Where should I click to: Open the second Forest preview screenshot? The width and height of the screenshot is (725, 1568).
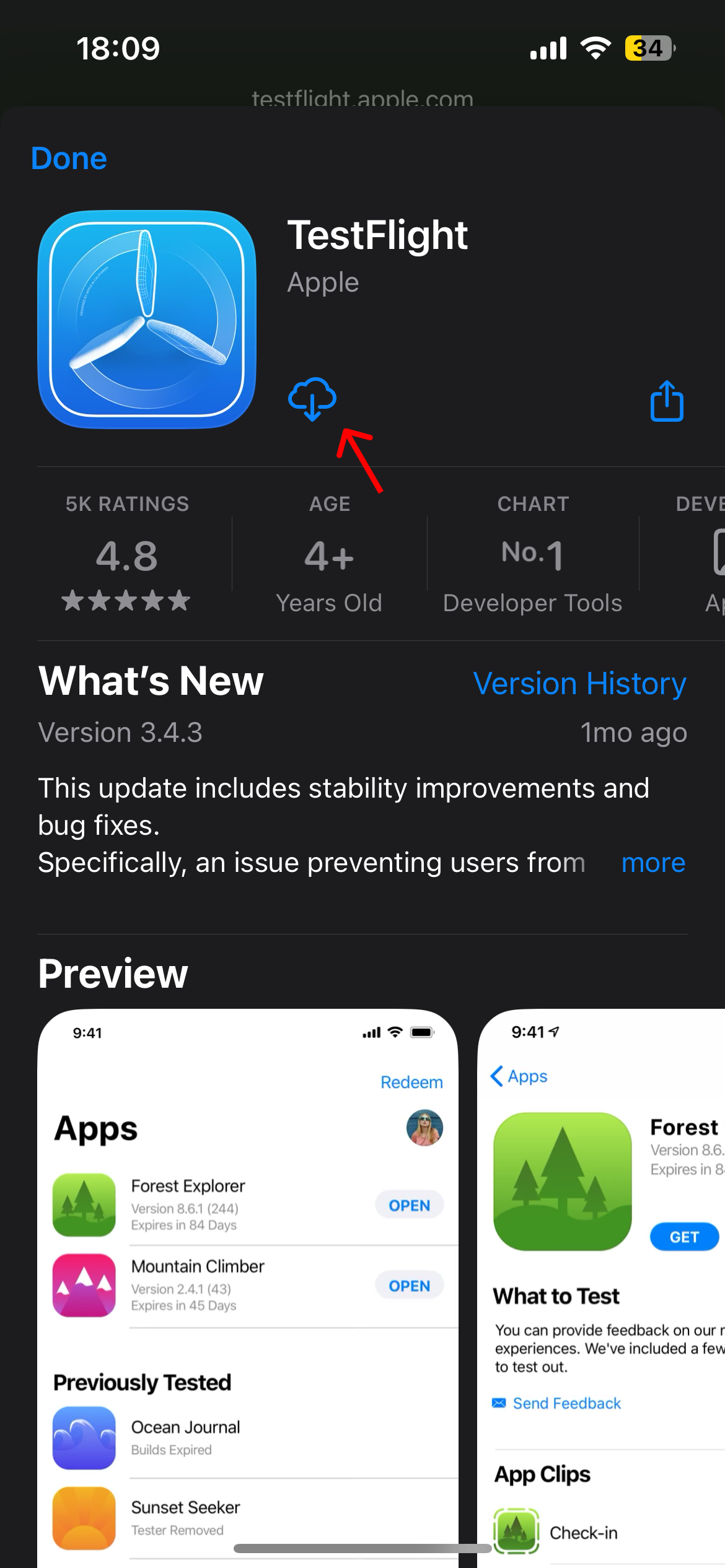601,1288
